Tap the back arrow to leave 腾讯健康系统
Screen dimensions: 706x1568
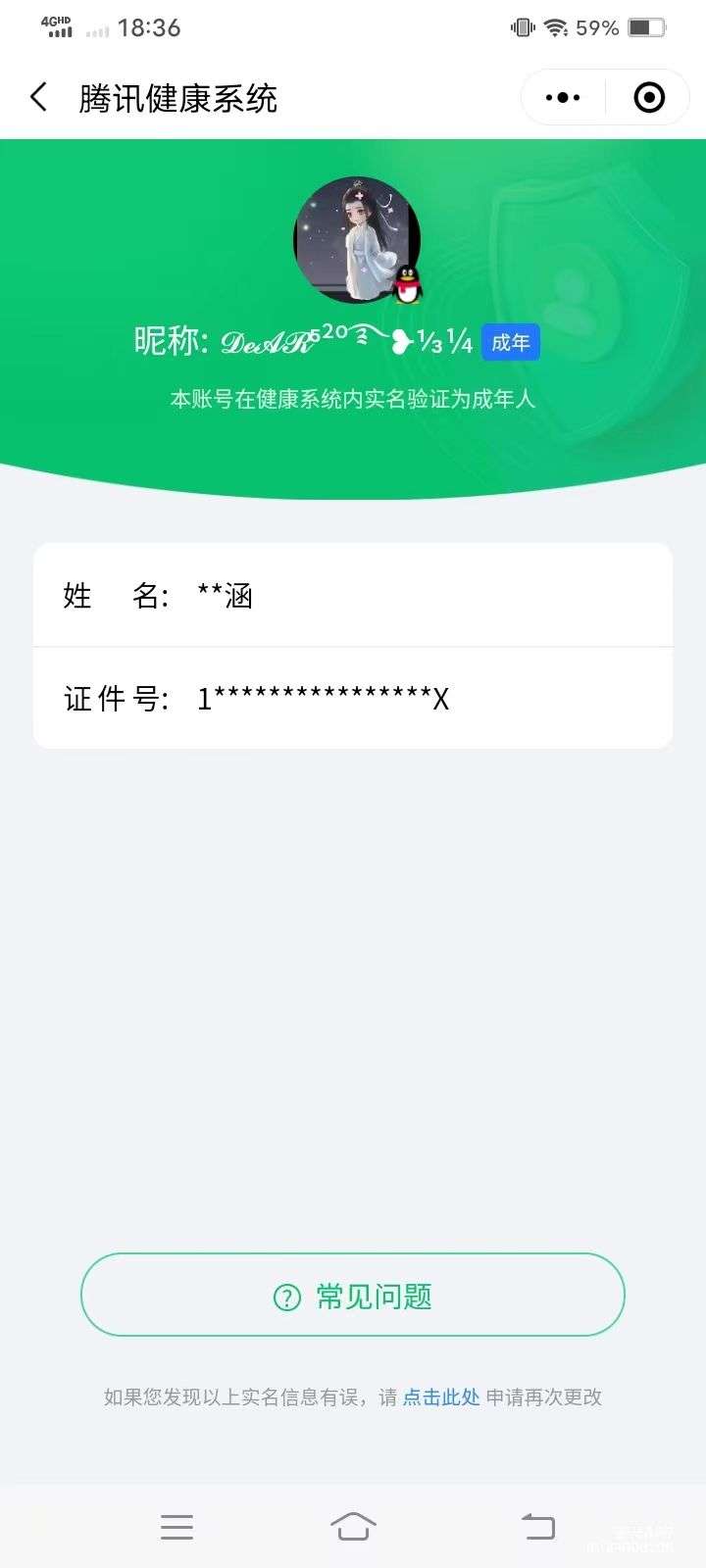coord(37,97)
